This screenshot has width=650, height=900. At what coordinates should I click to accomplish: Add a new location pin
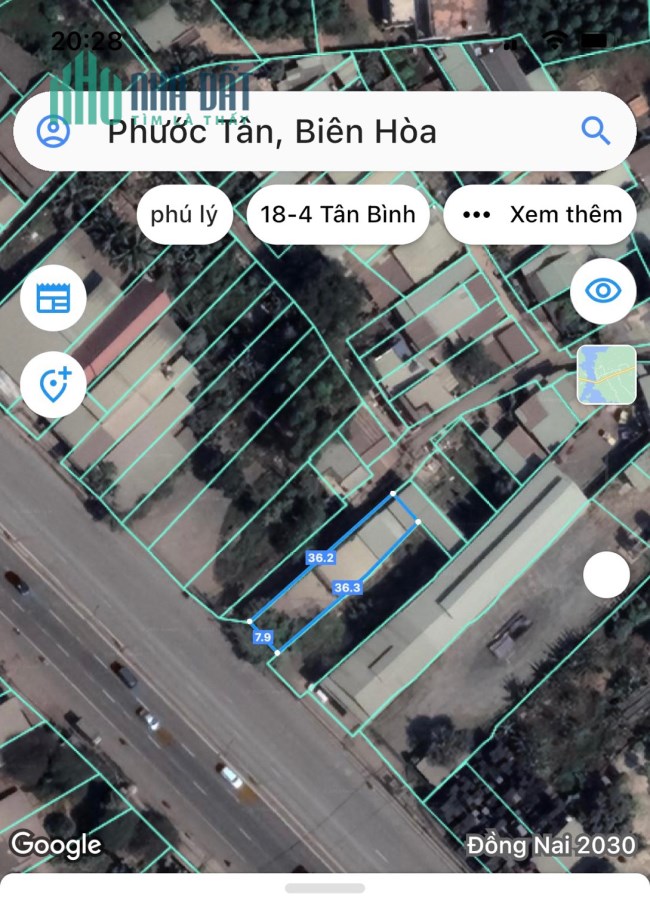click(x=53, y=385)
